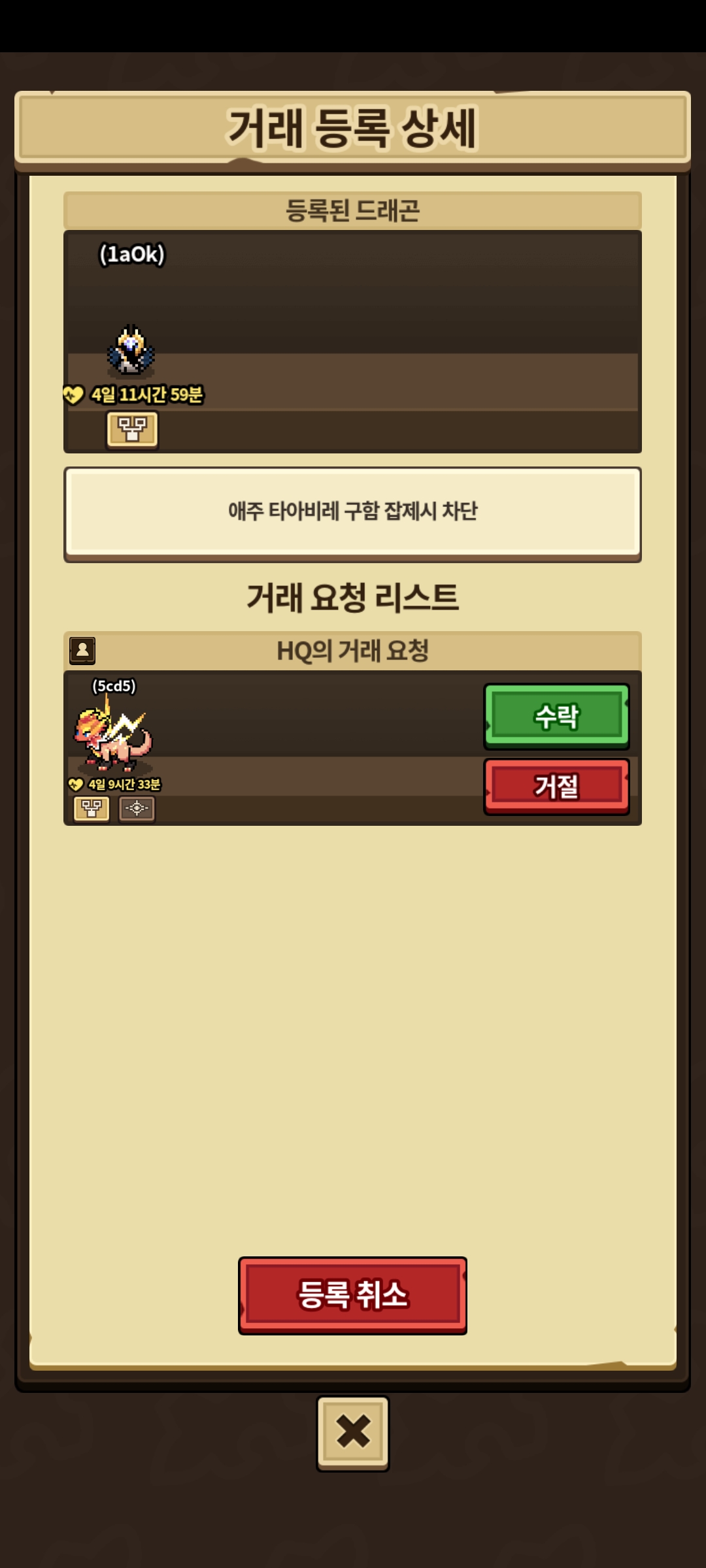
Task: Open family tree icon of registered dragon 1aOk
Action: [x=132, y=429]
